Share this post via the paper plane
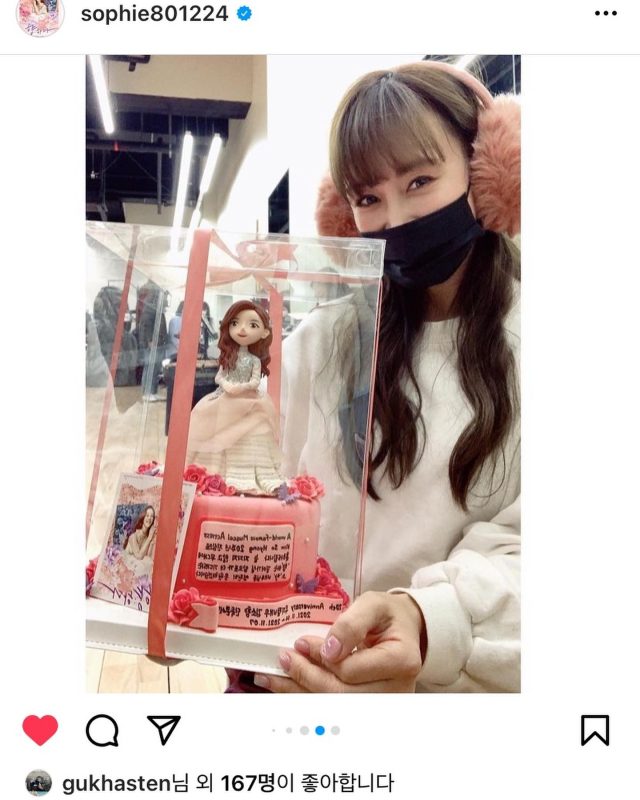Viewport: 640px width, 800px height. [x=163, y=730]
